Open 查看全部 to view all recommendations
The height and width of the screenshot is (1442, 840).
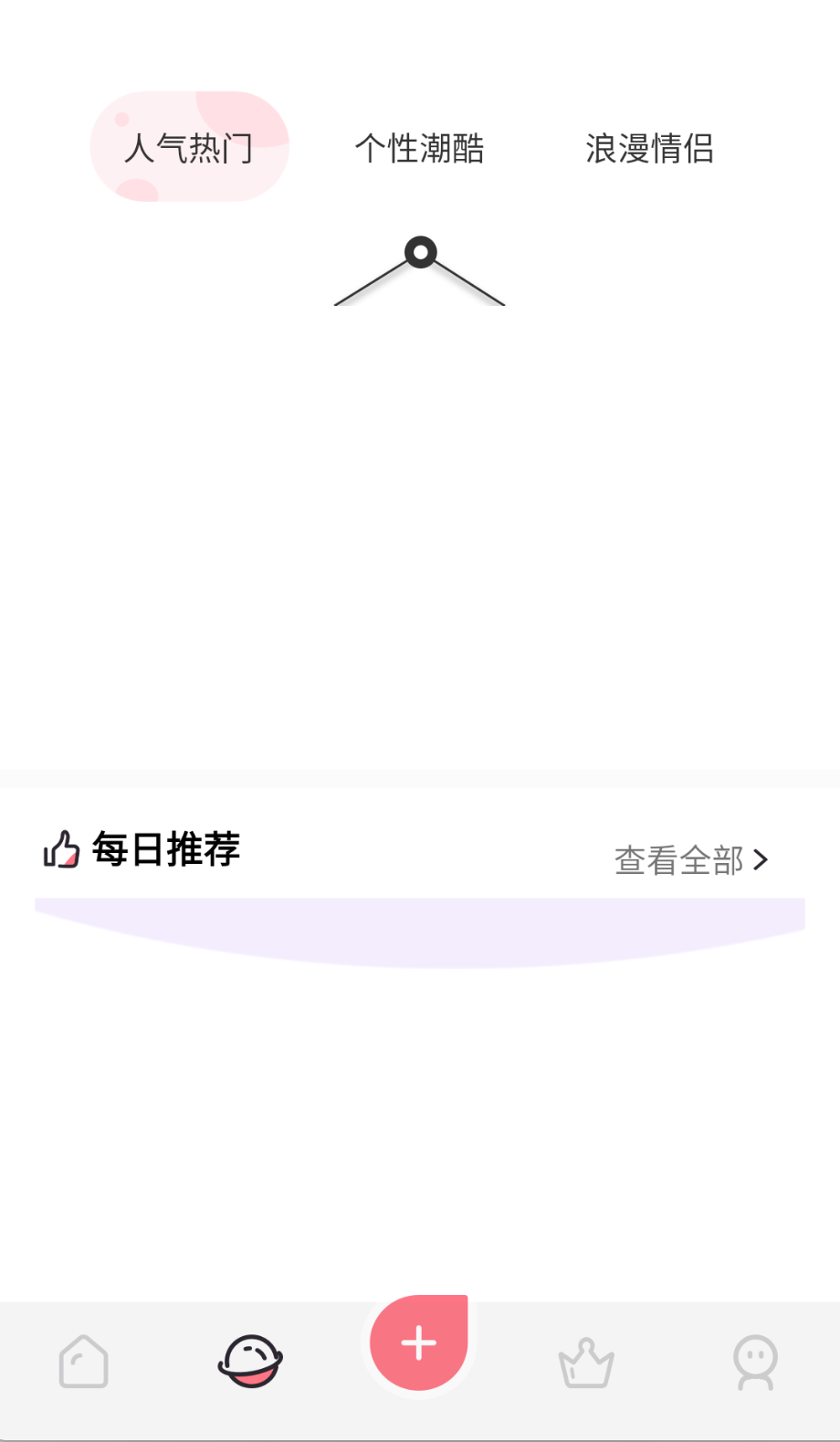point(678,858)
